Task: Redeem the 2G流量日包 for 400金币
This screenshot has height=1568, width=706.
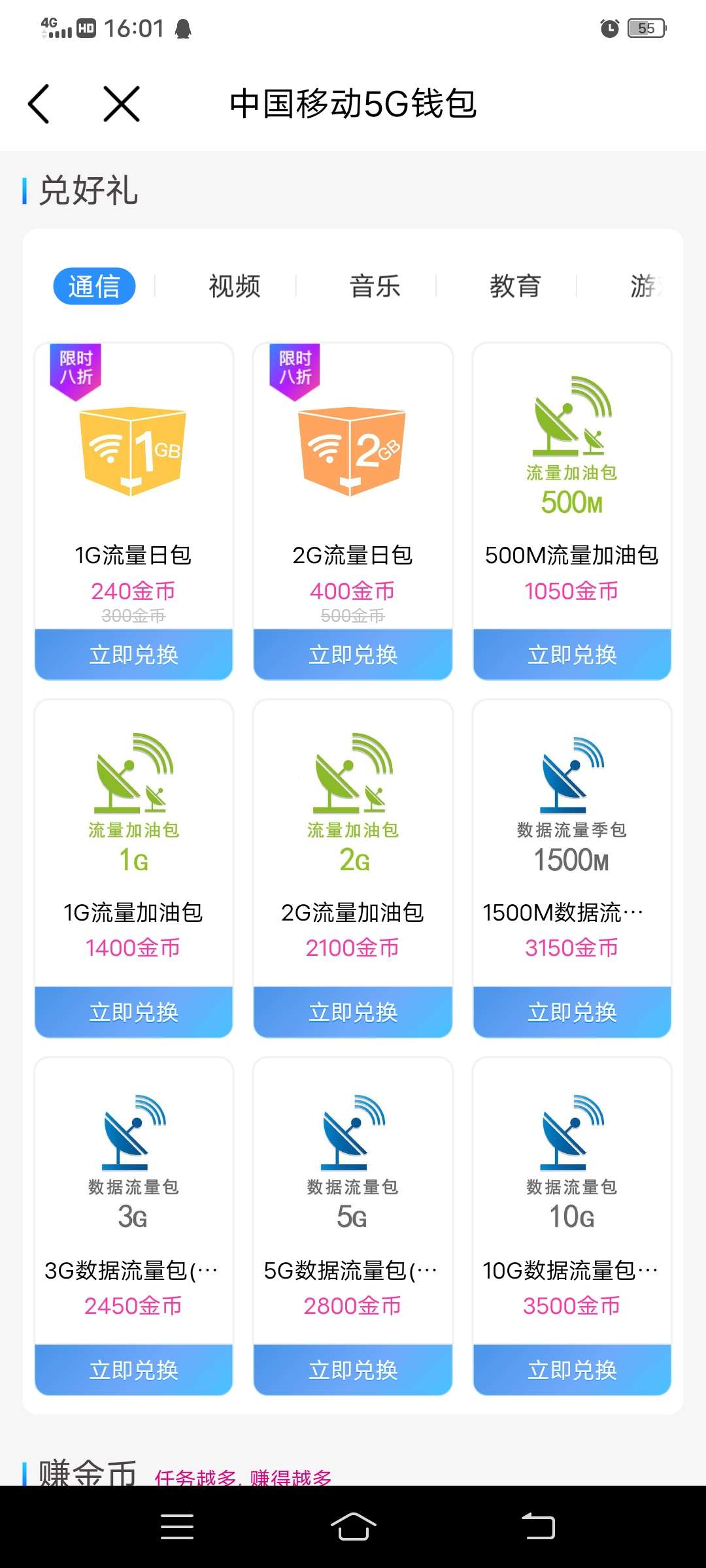Action: pos(353,655)
